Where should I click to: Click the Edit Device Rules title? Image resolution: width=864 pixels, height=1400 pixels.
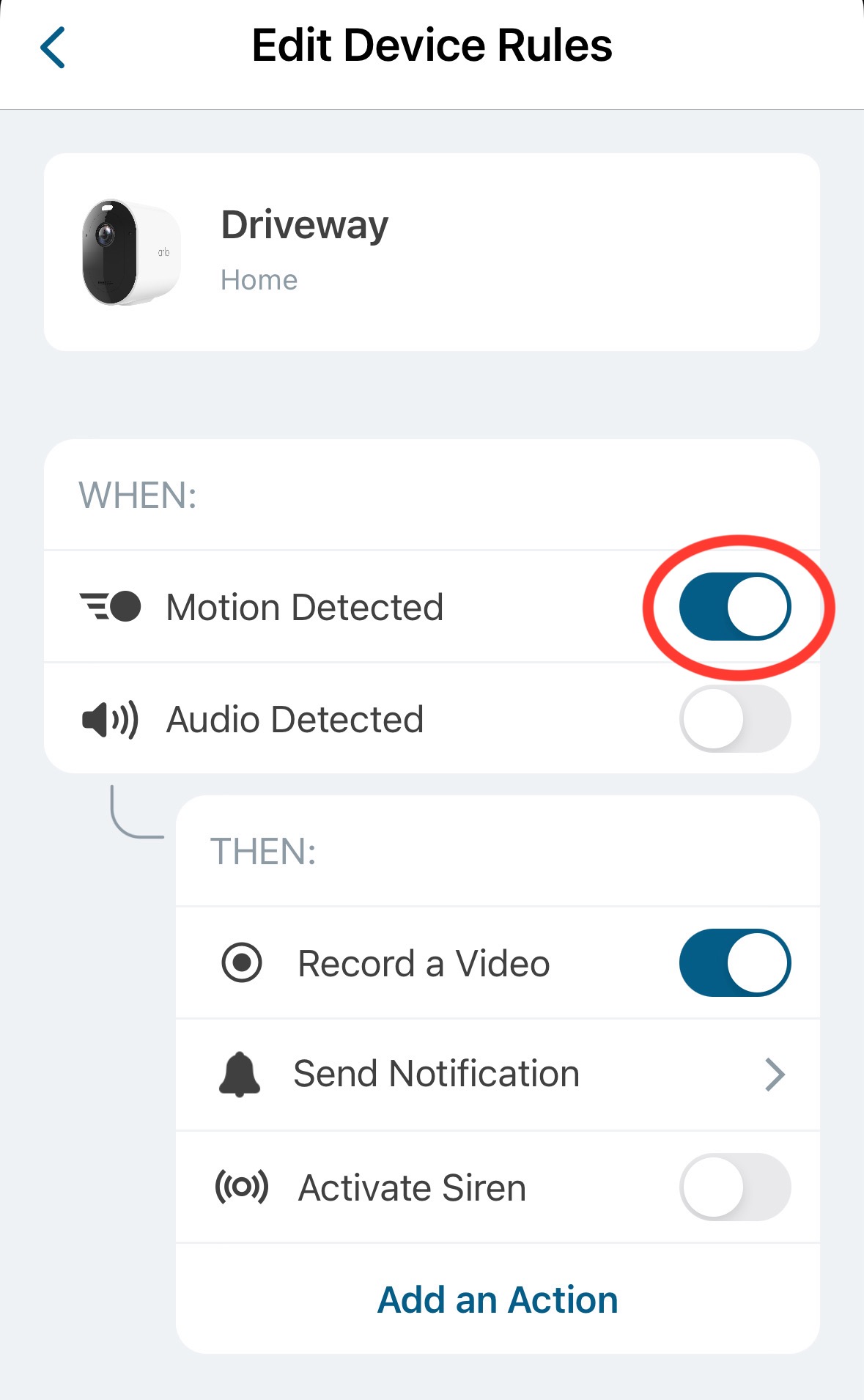[432, 44]
